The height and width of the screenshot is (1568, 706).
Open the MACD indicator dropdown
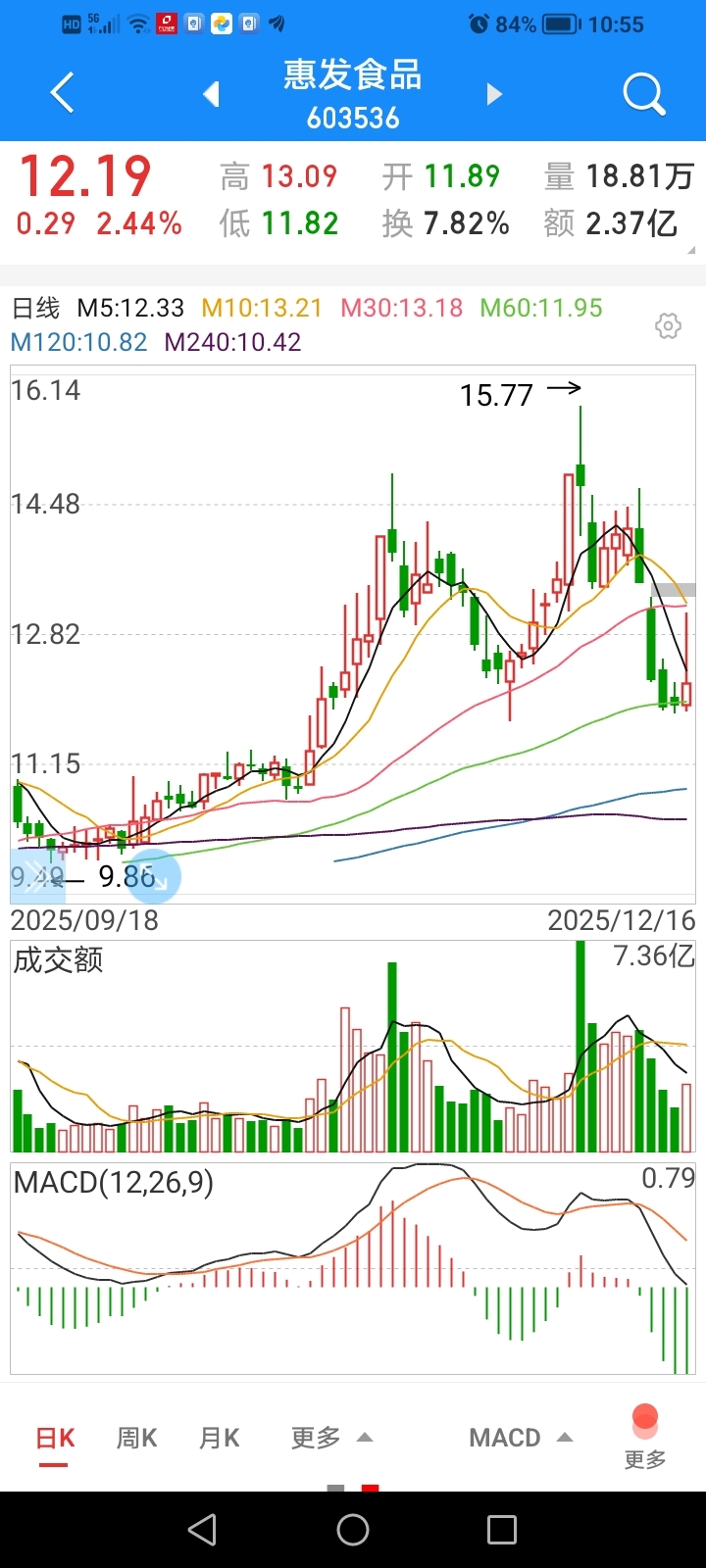(x=520, y=1438)
